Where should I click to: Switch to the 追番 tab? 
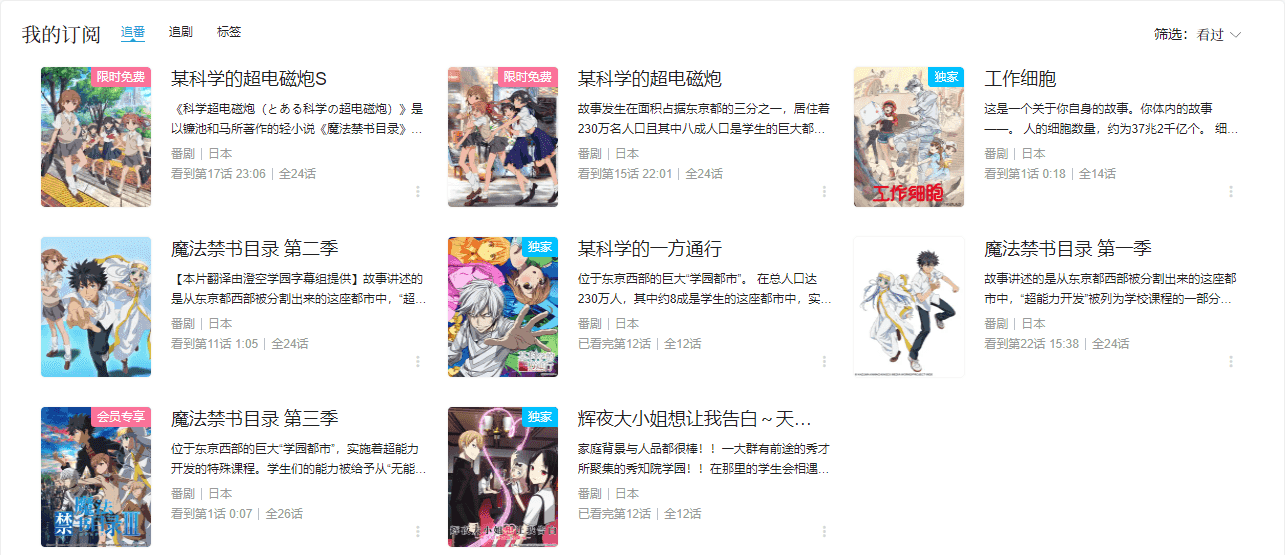coord(133,32)
